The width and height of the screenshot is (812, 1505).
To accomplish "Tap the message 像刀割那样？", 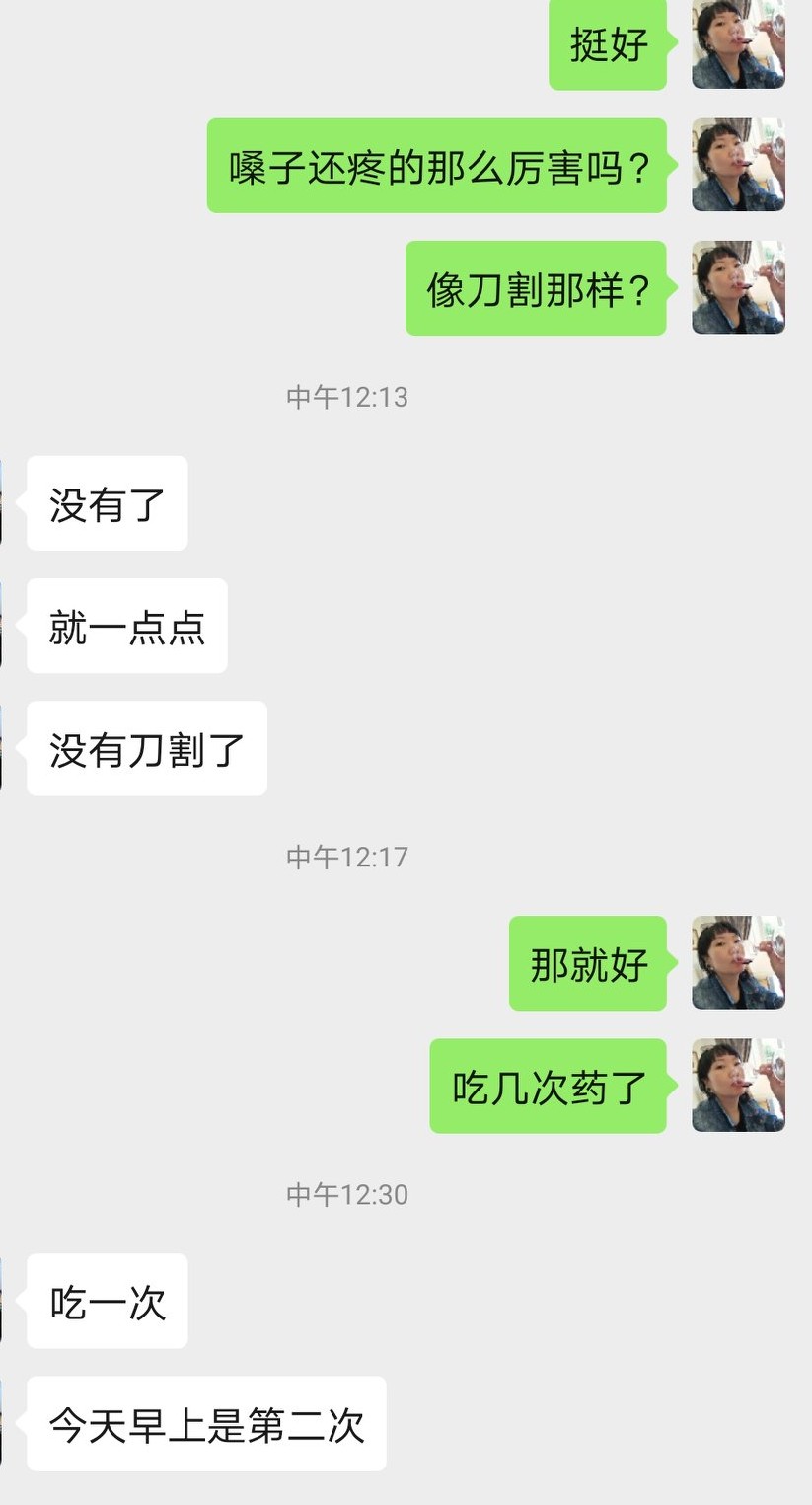I will [x=537, y=287].
